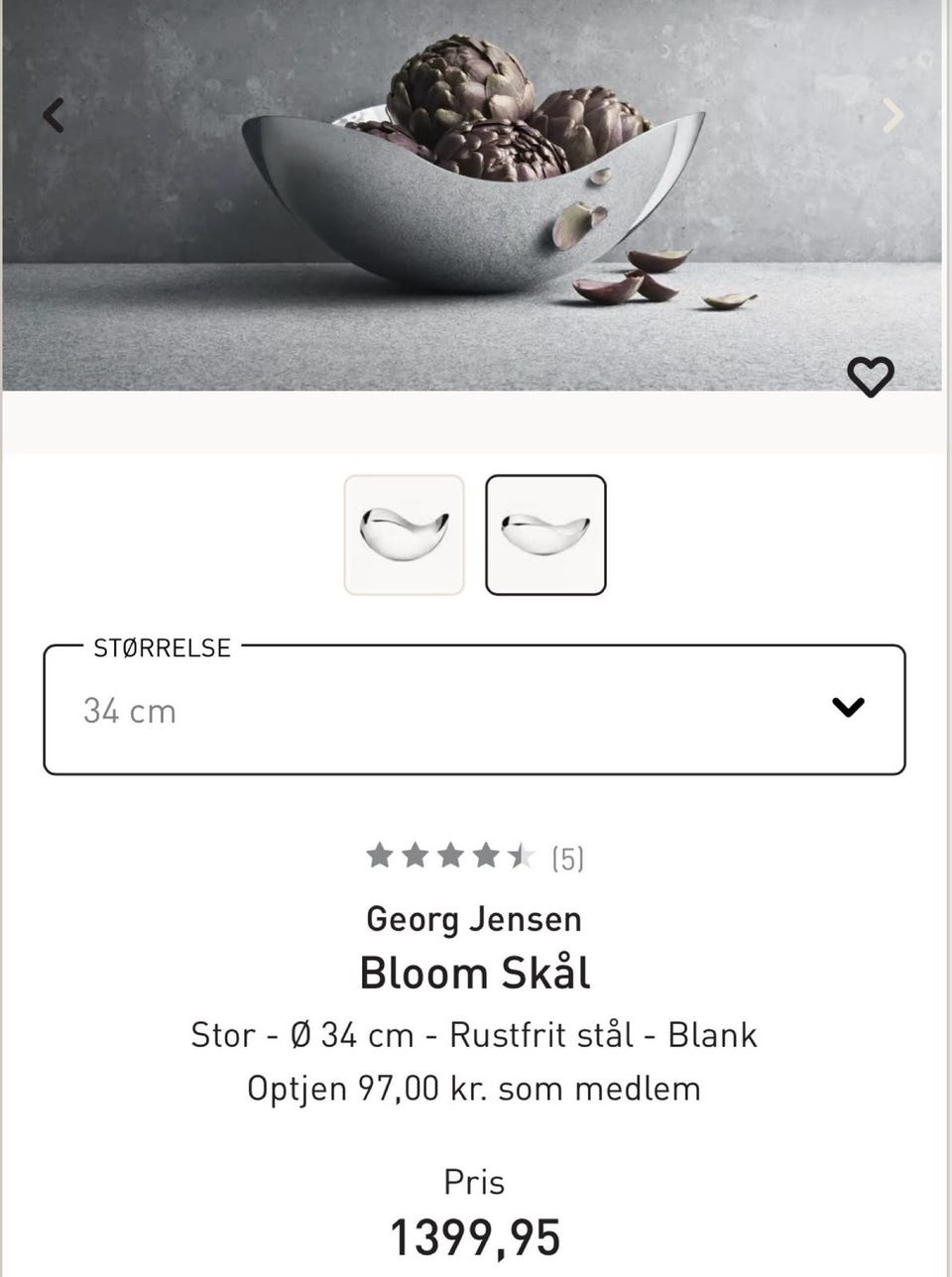Image resolution: width=952 pixels, height=1277 pixels.
Task: Select the second bowl thumbnail
Action: click(545, 535)
